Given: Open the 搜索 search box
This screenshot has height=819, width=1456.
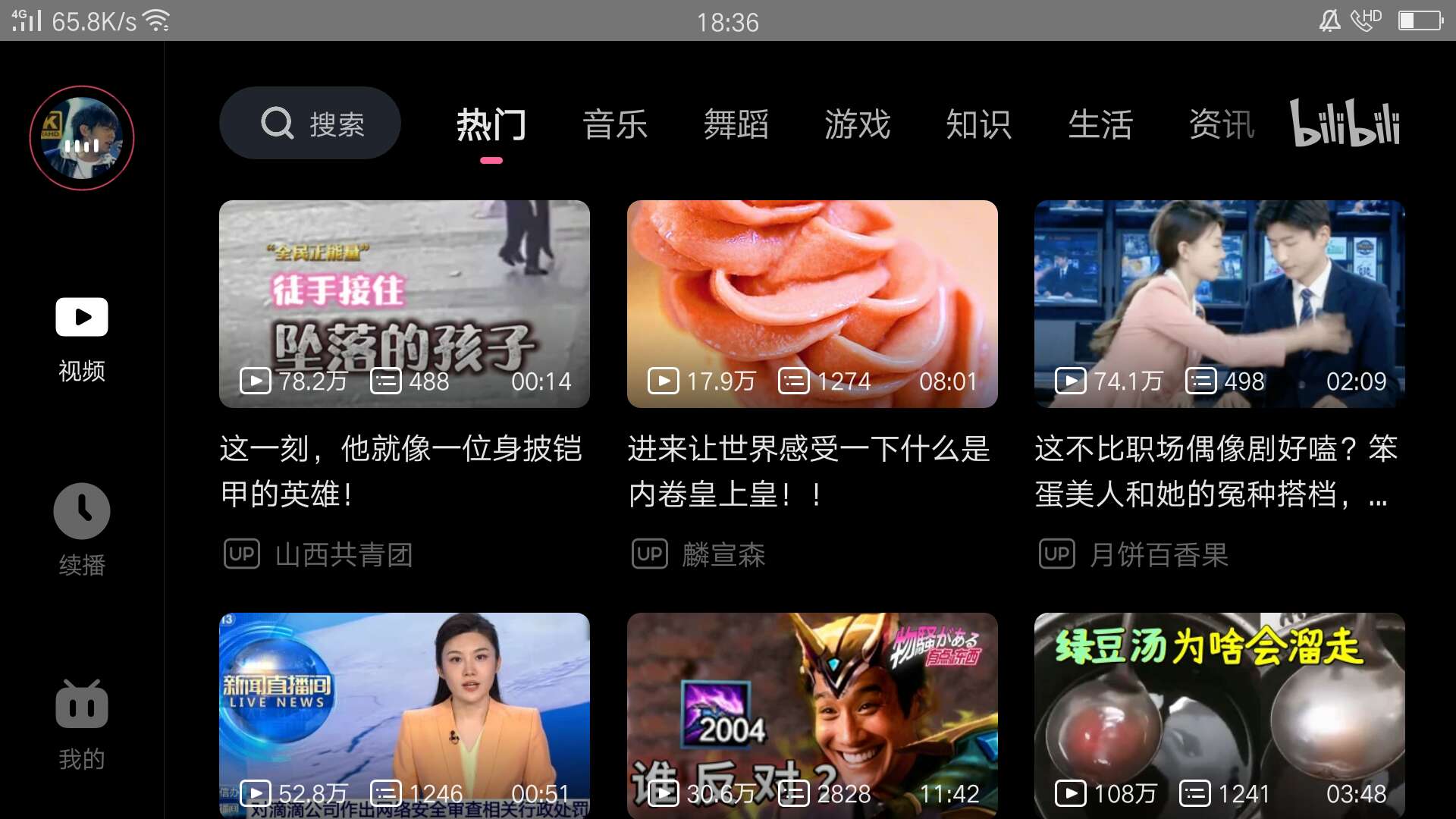Looking at the screenshot, I should [310, 123].
